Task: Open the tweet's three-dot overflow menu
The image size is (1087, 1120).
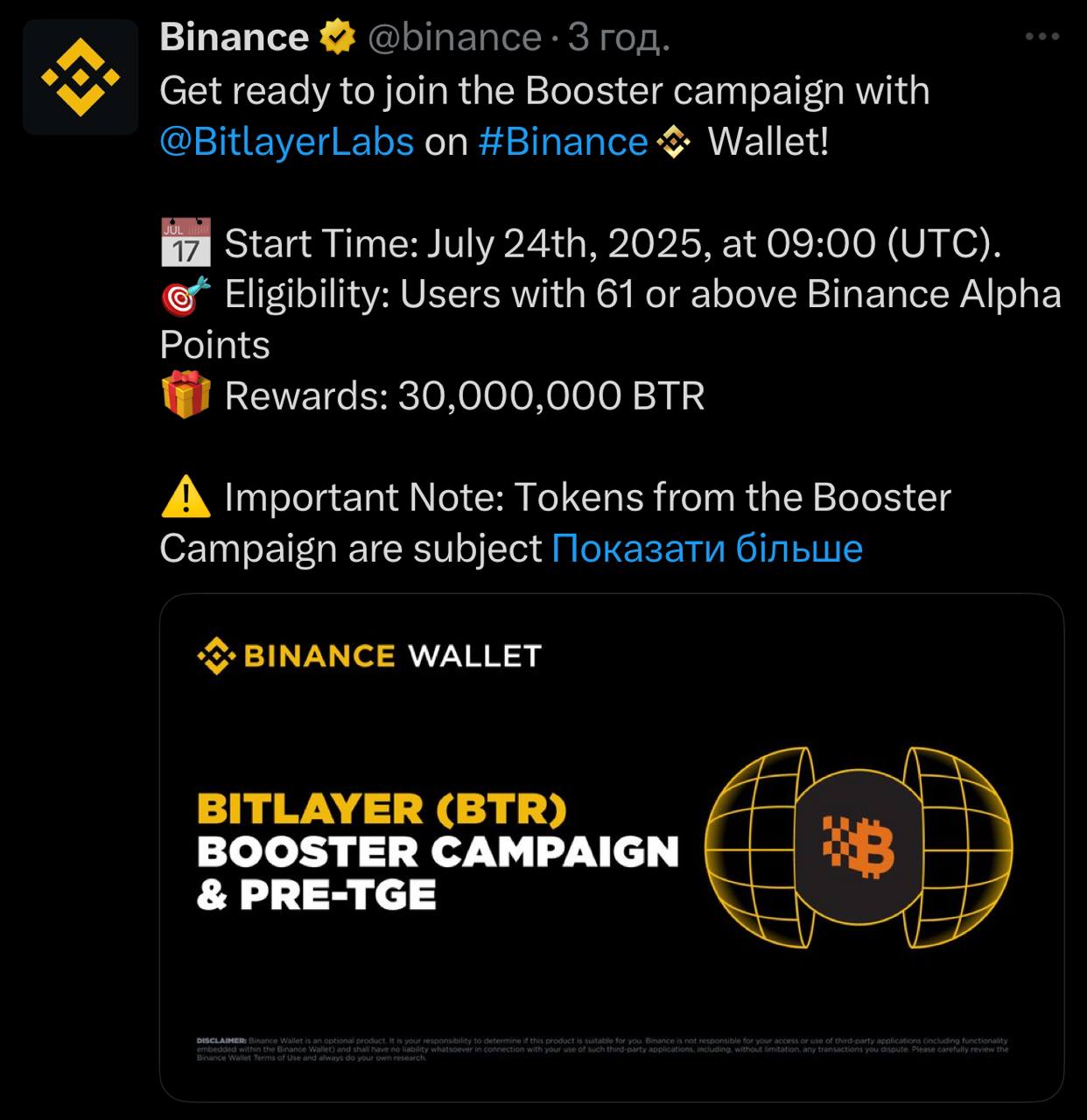Action: click(x=1041, y=38)
